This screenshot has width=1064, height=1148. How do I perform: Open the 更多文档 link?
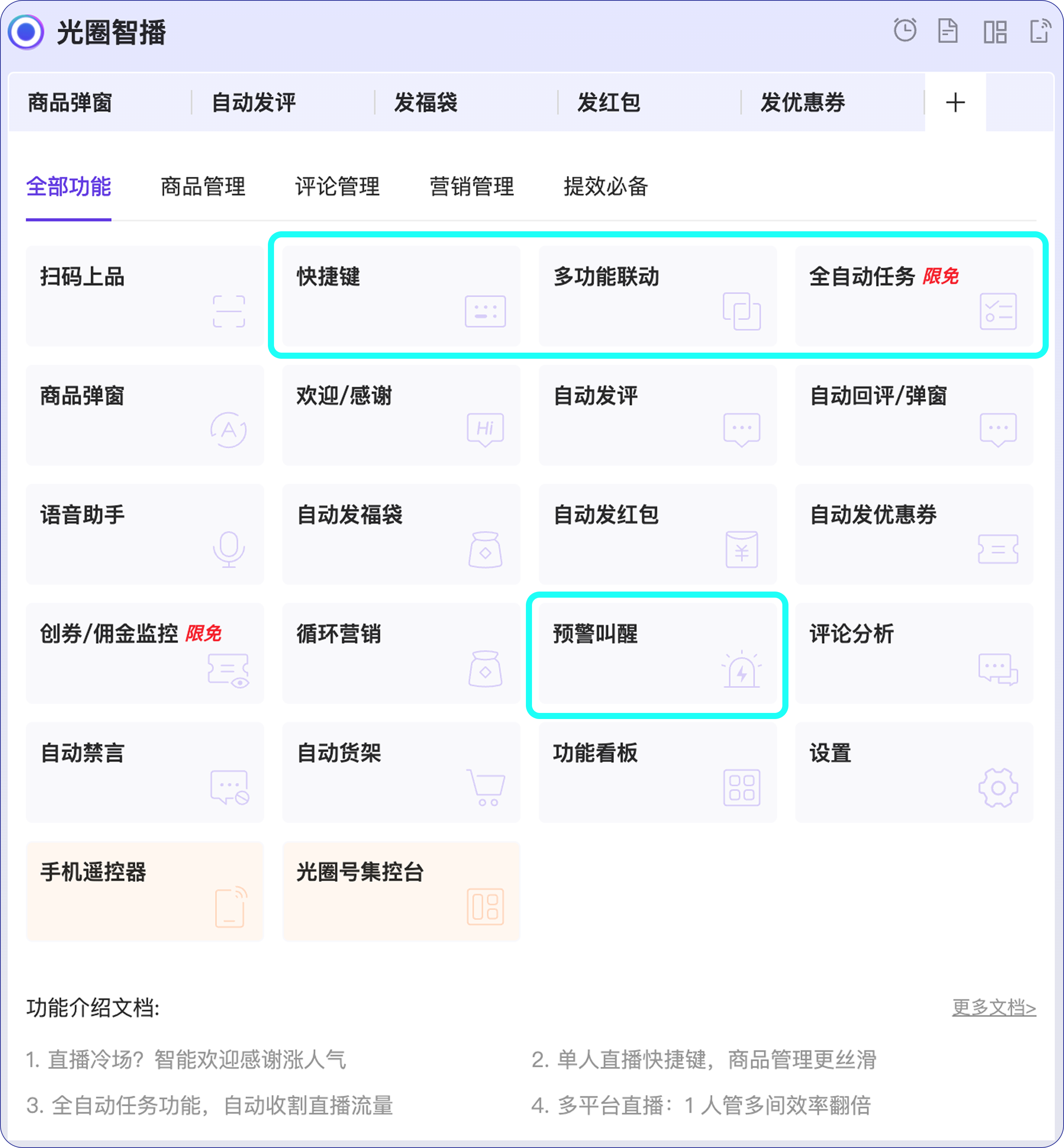point(993,1008)
